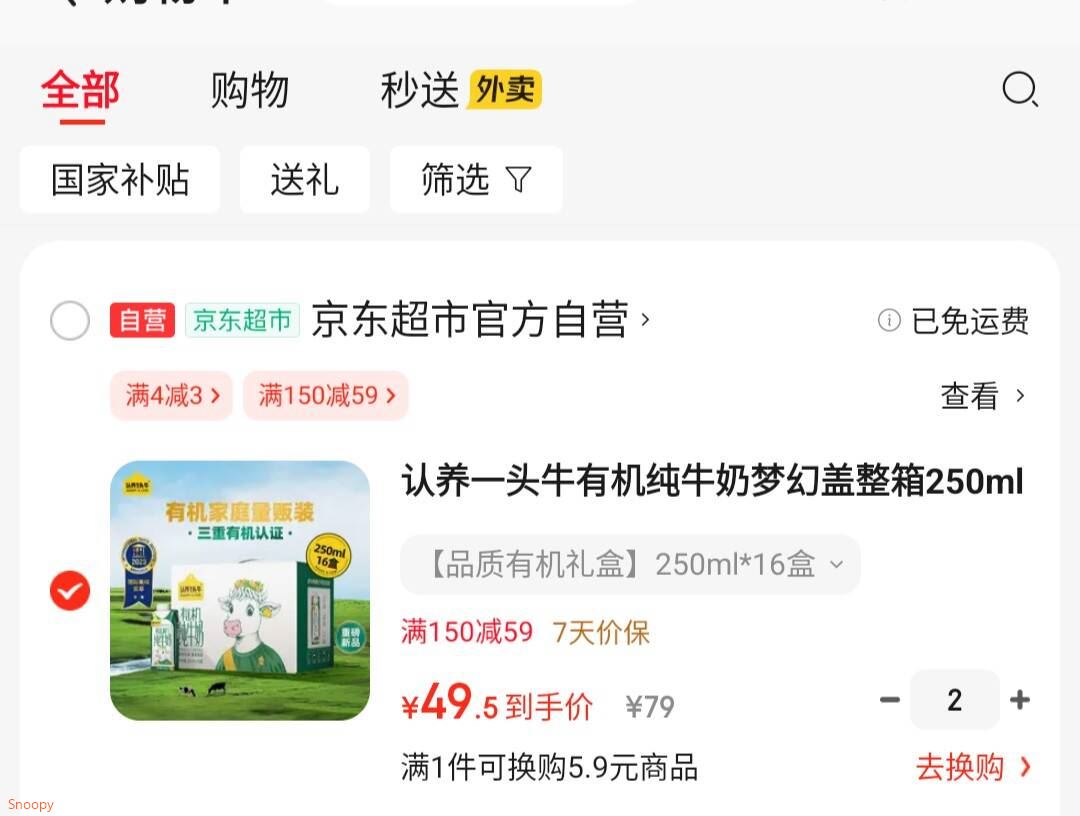Tap 查看 to view store promotions
Image resolution: width=1080 pixels, height=816 pixels.
(983, 396)
